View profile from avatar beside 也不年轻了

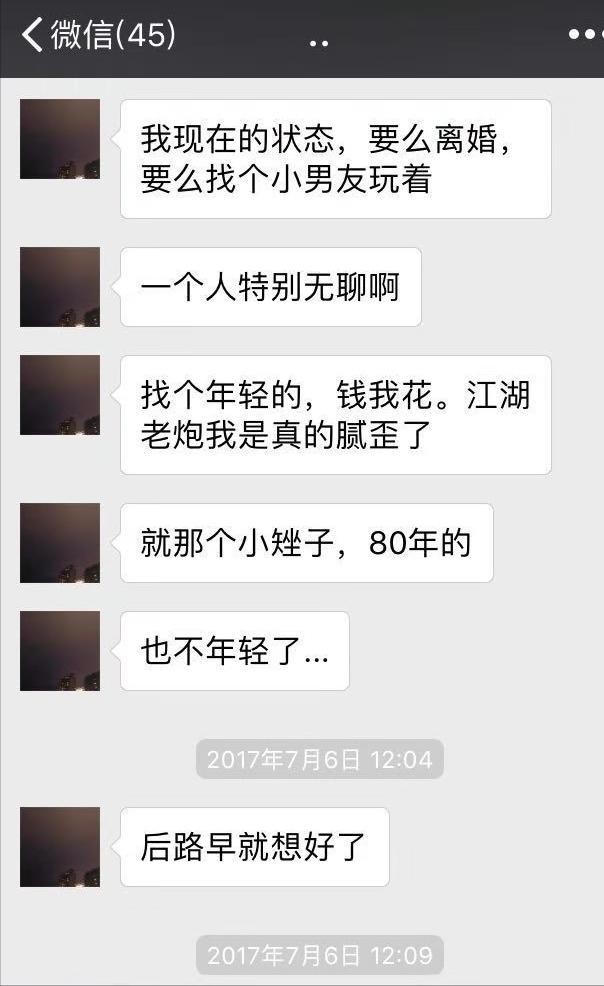click(x=60, y=651)
